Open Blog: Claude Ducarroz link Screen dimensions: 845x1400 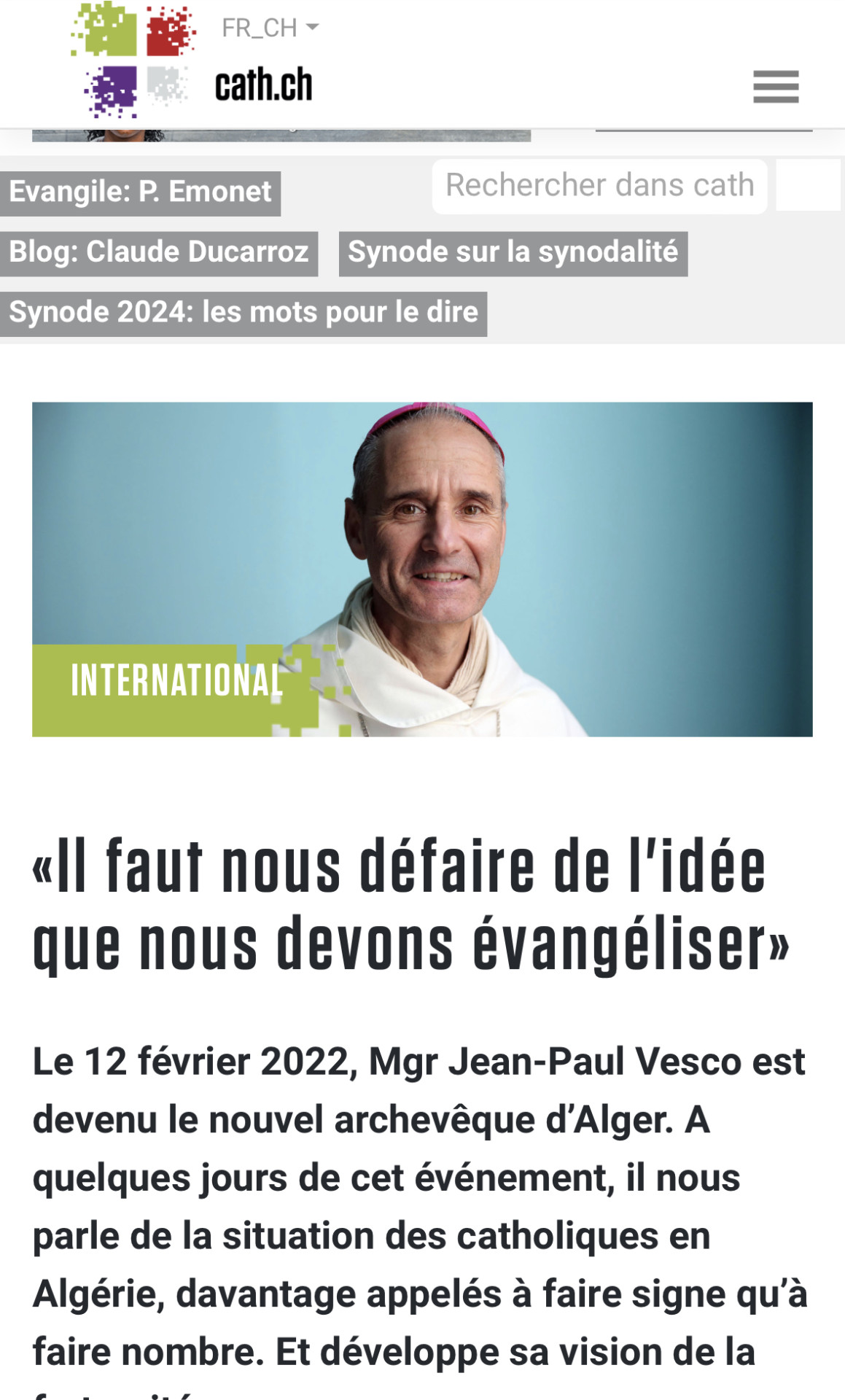point(159,253)
